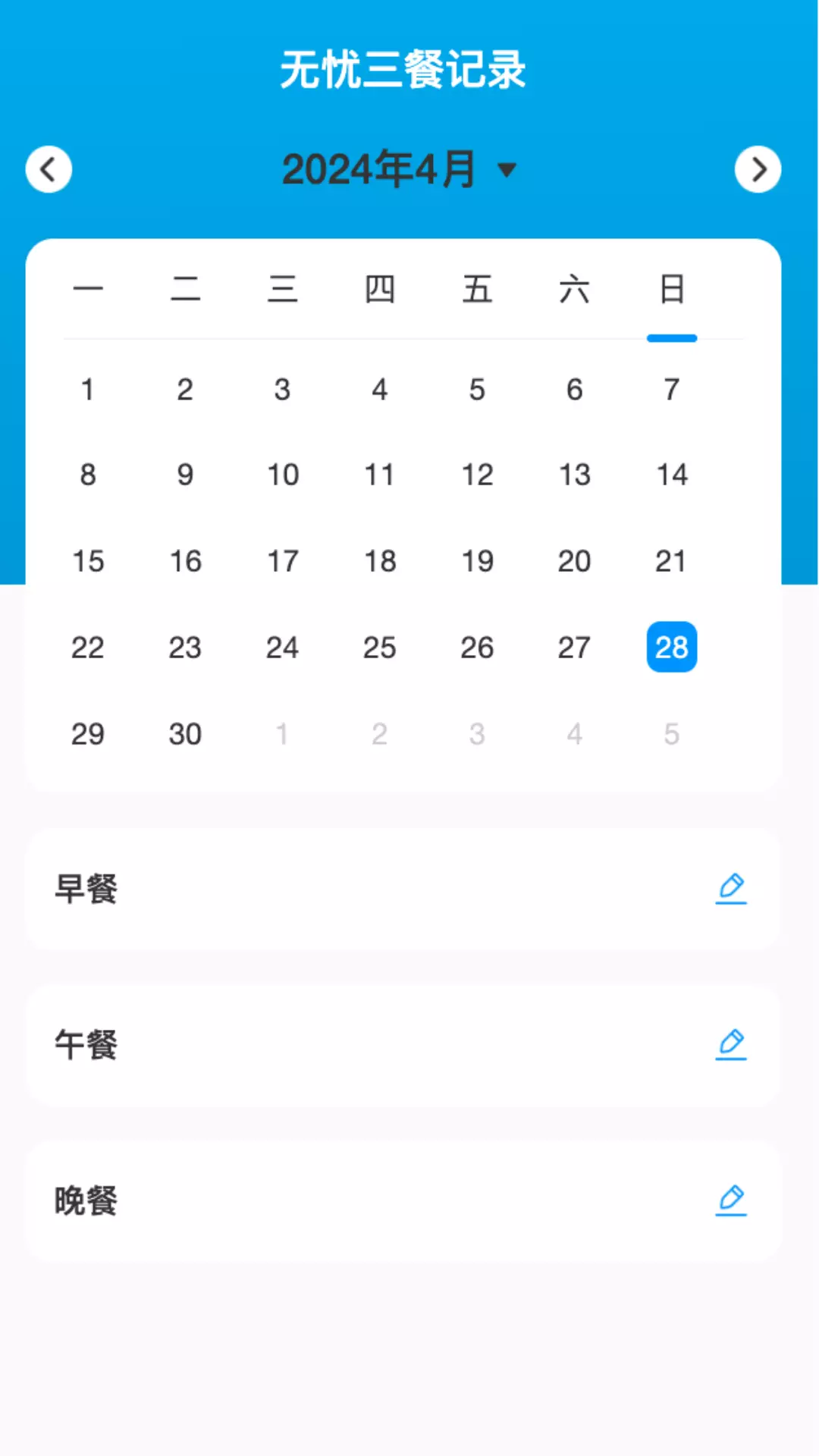Choose date 22 in the calendar

pos(88,648)
